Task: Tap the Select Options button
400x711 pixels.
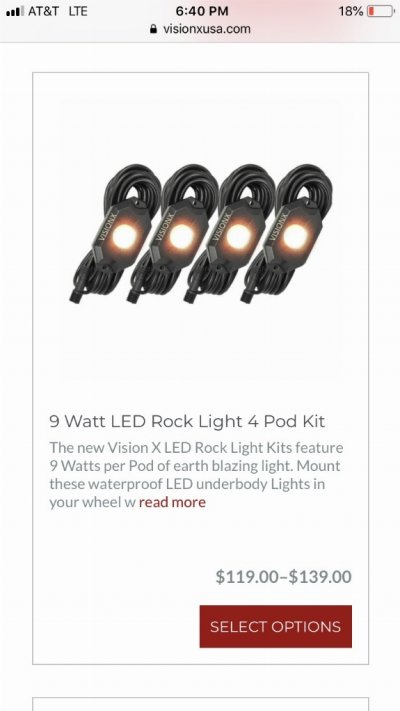Action: tap(275, 626)
